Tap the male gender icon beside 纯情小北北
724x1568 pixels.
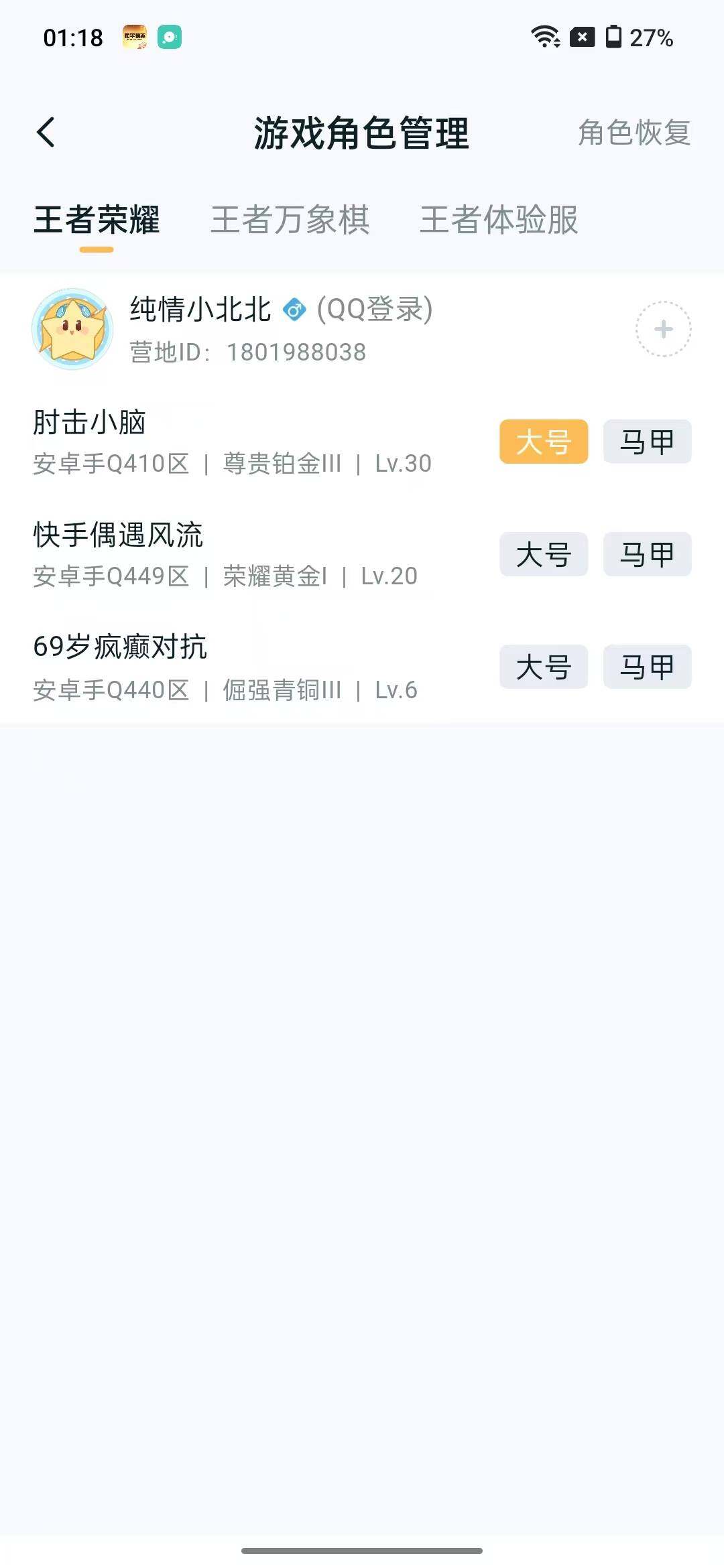click(294, 310)
